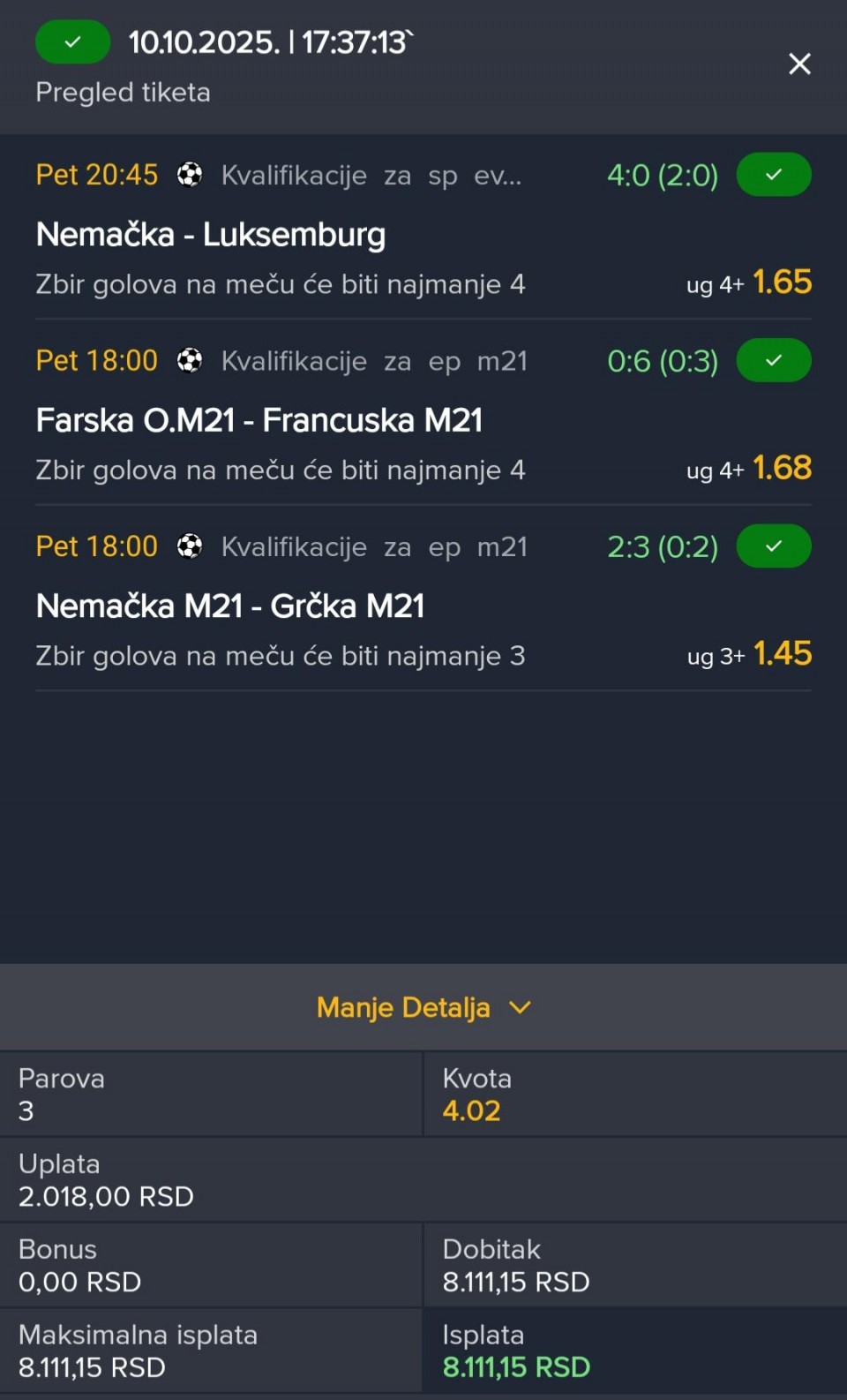The width and height of the screenshot is (847, 1400).
Task: Open the Nemačka M21 - Grčka M21 match
Action: (230, 606)
